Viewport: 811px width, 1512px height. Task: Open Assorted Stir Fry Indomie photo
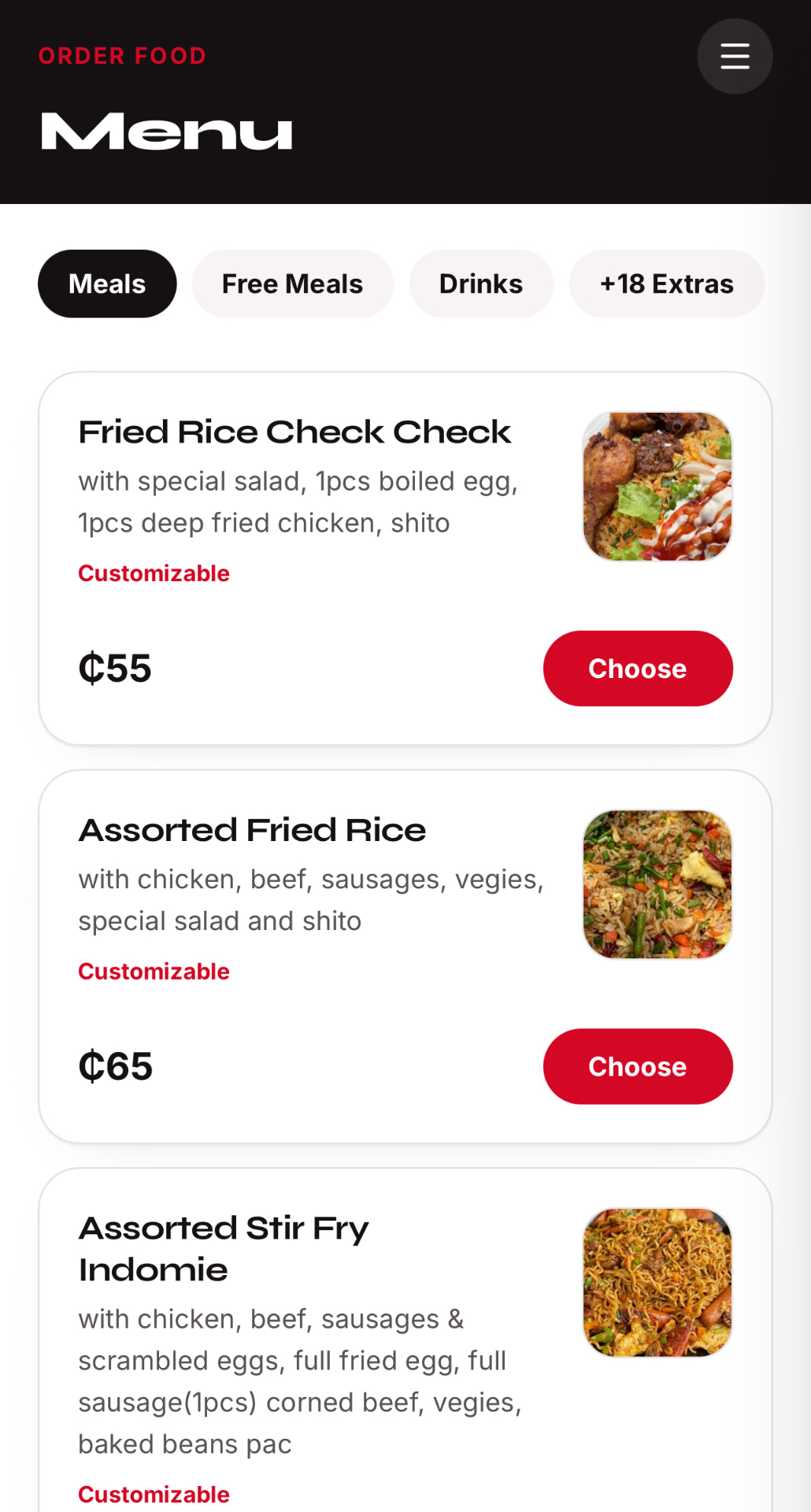click(x=657, y=1283)
